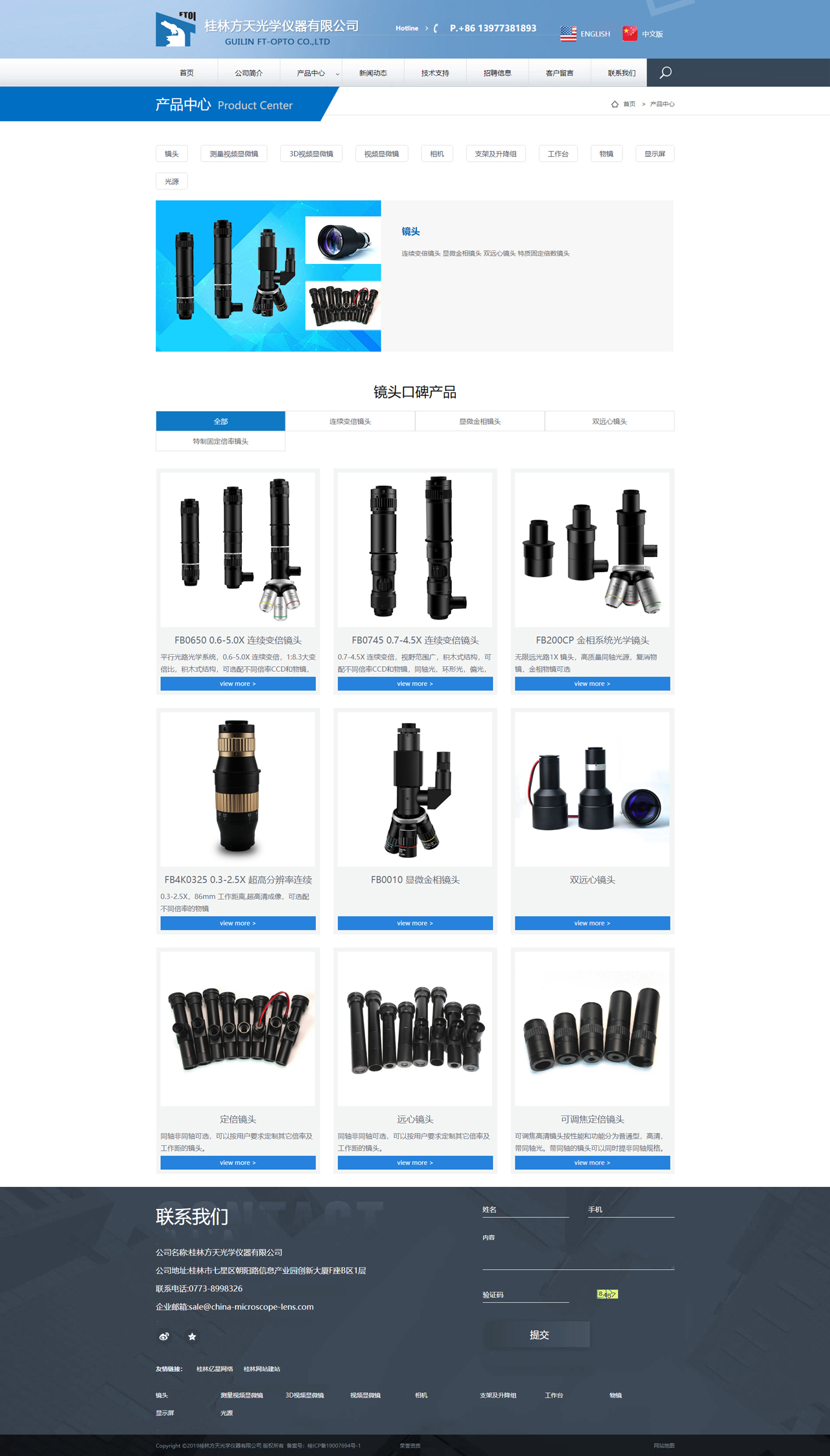Open 可调焦定倍镜头 product card

click(592, 1029)
